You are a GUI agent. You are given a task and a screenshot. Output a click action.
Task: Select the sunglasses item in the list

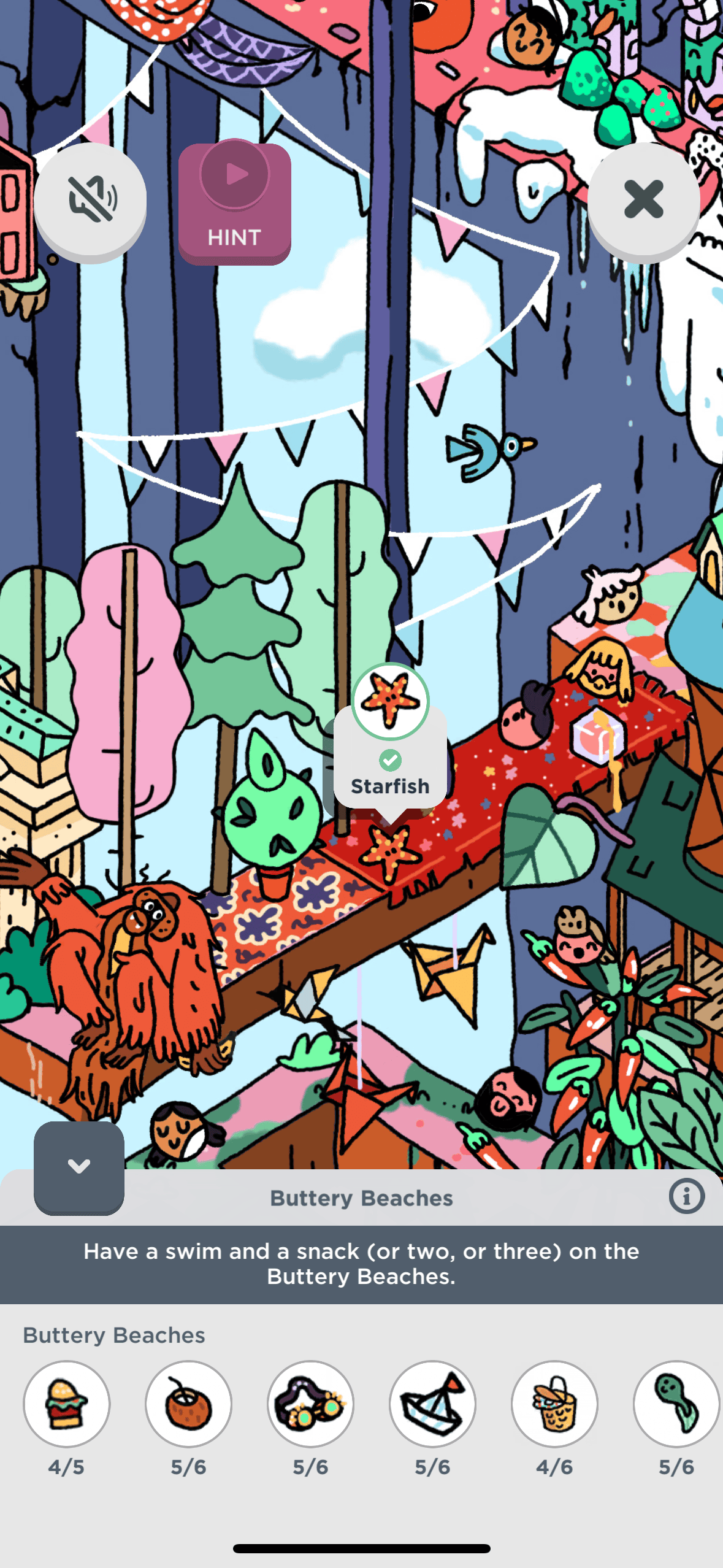click(311, 1403)
